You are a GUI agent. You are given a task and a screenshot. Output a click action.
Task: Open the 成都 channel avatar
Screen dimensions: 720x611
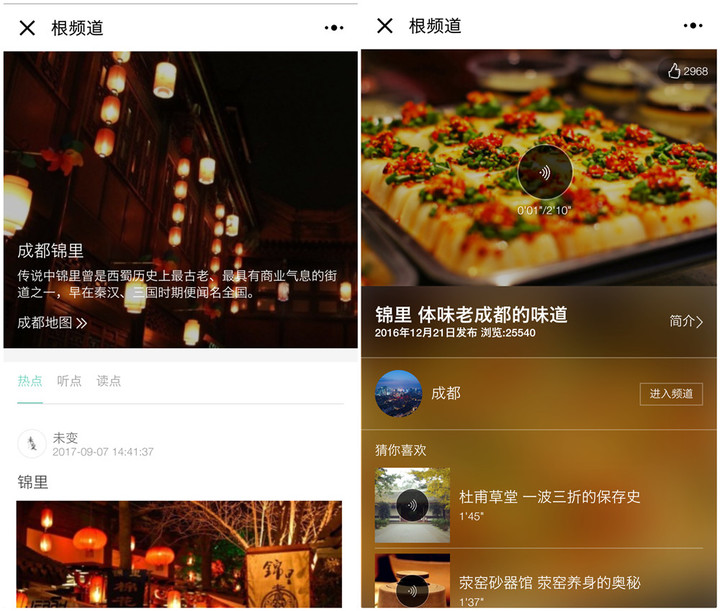tap(398, 394)
